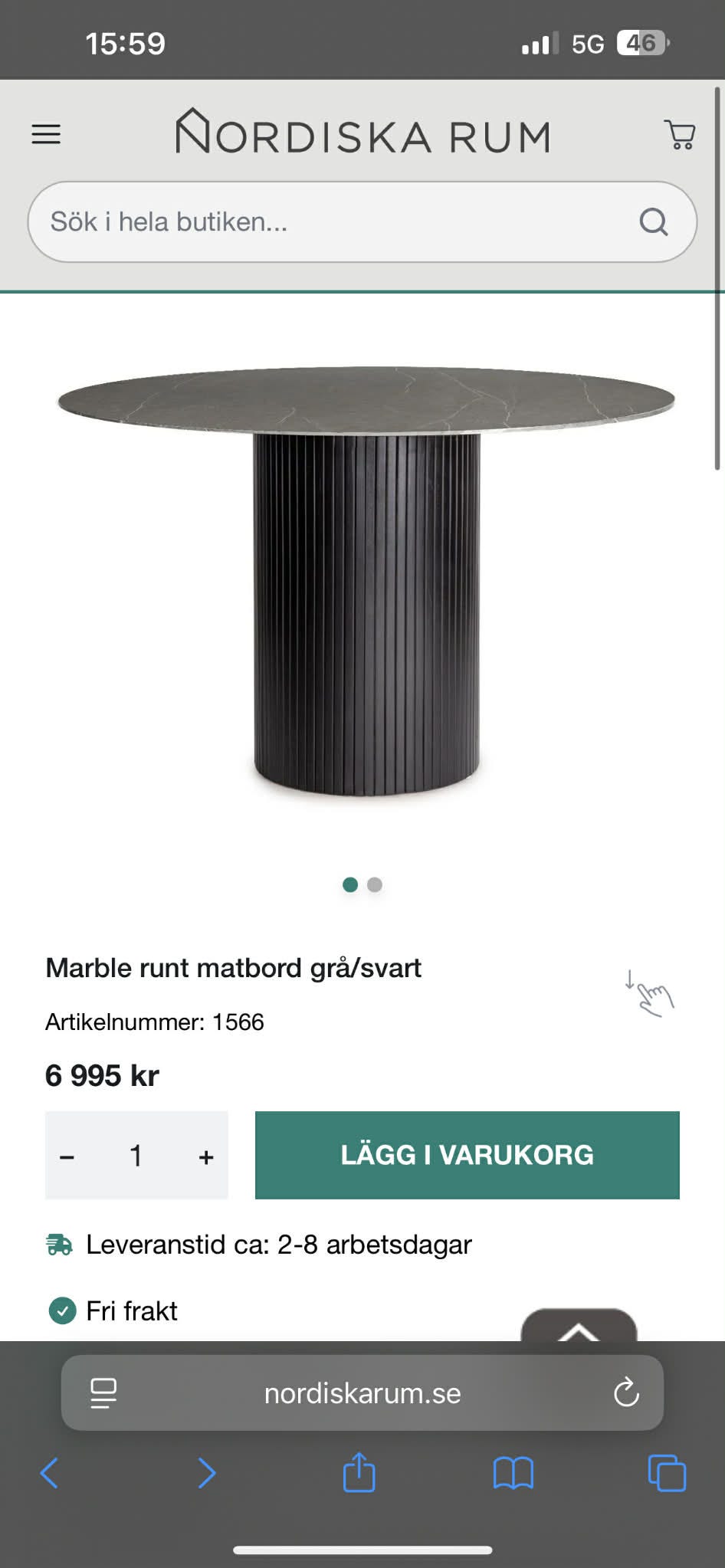Open the hamburger navigation menu

click(45, 133)
